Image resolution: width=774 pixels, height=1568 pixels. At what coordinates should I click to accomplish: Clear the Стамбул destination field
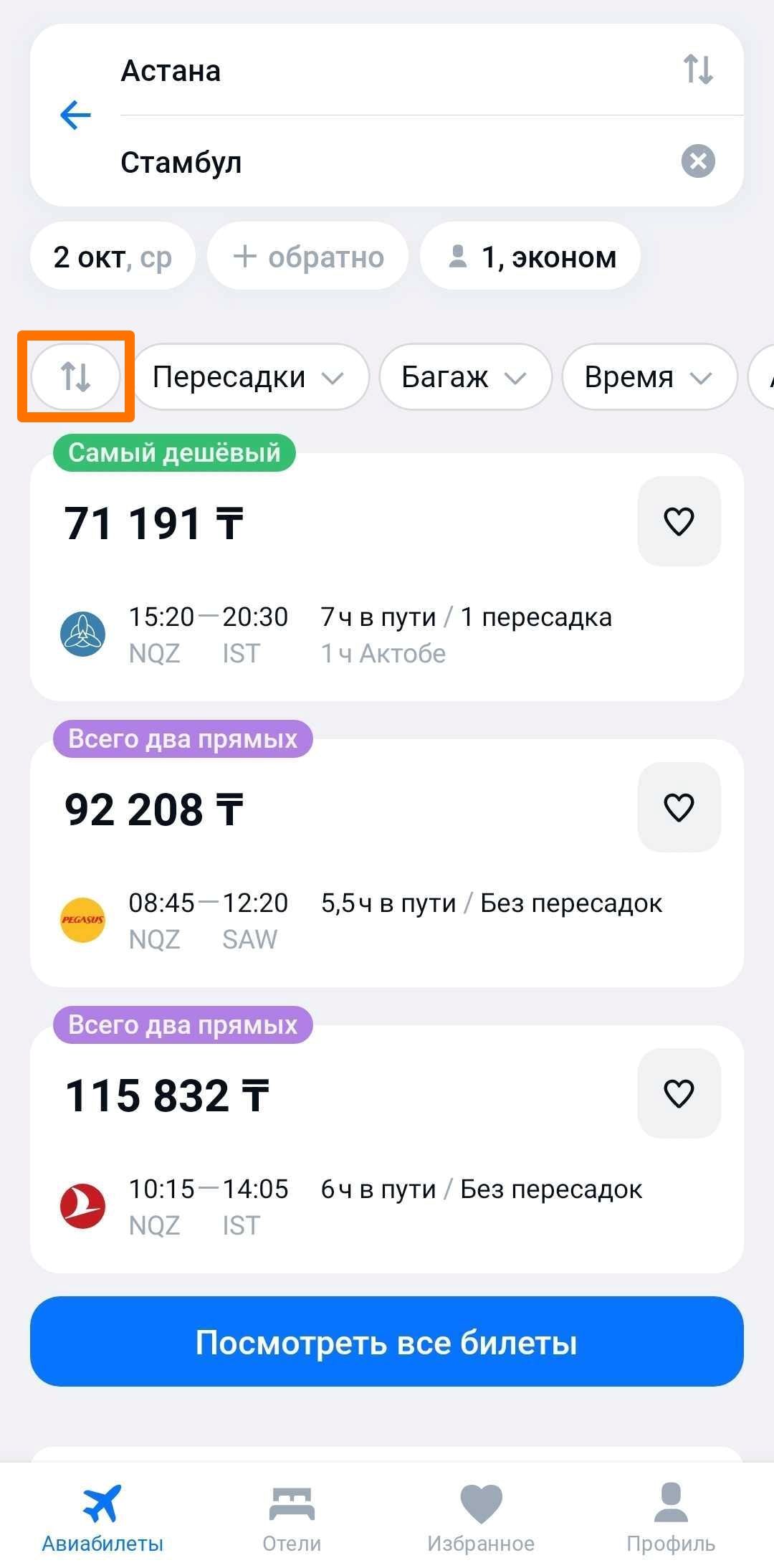click(x=698, y=161)
